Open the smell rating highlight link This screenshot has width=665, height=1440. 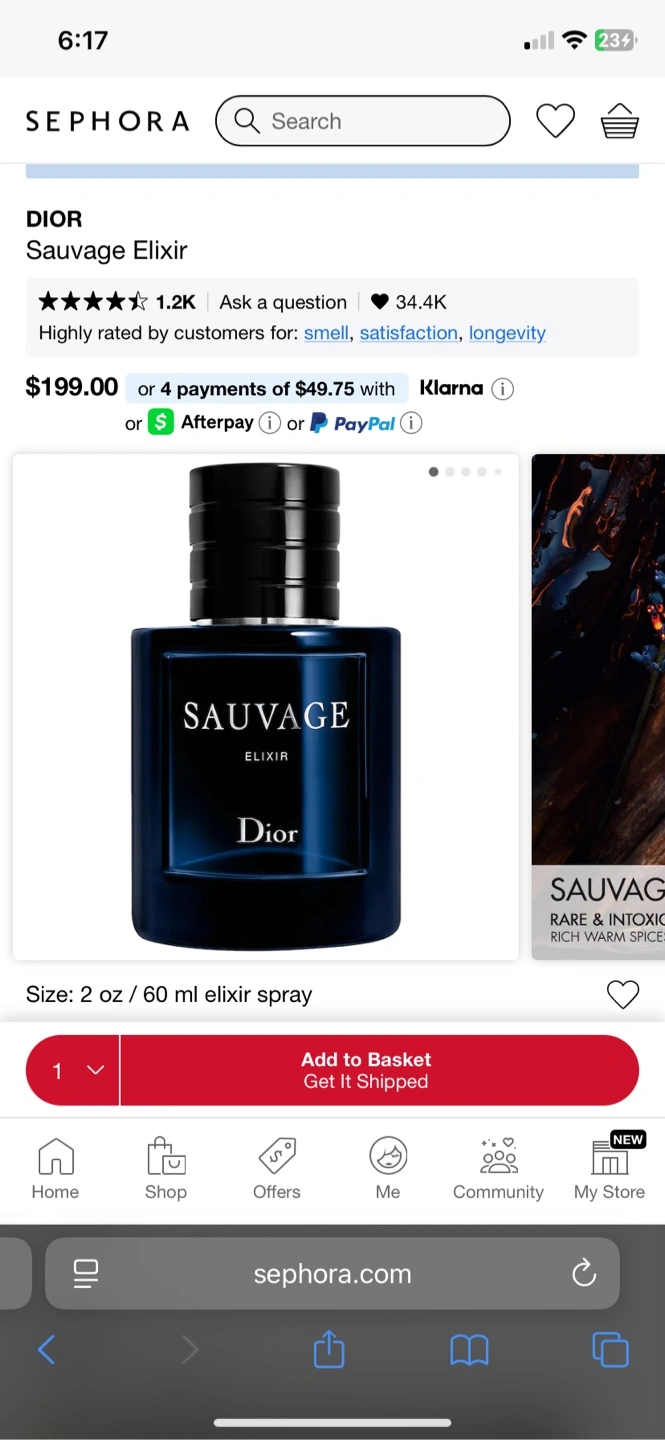coord(326,333)
